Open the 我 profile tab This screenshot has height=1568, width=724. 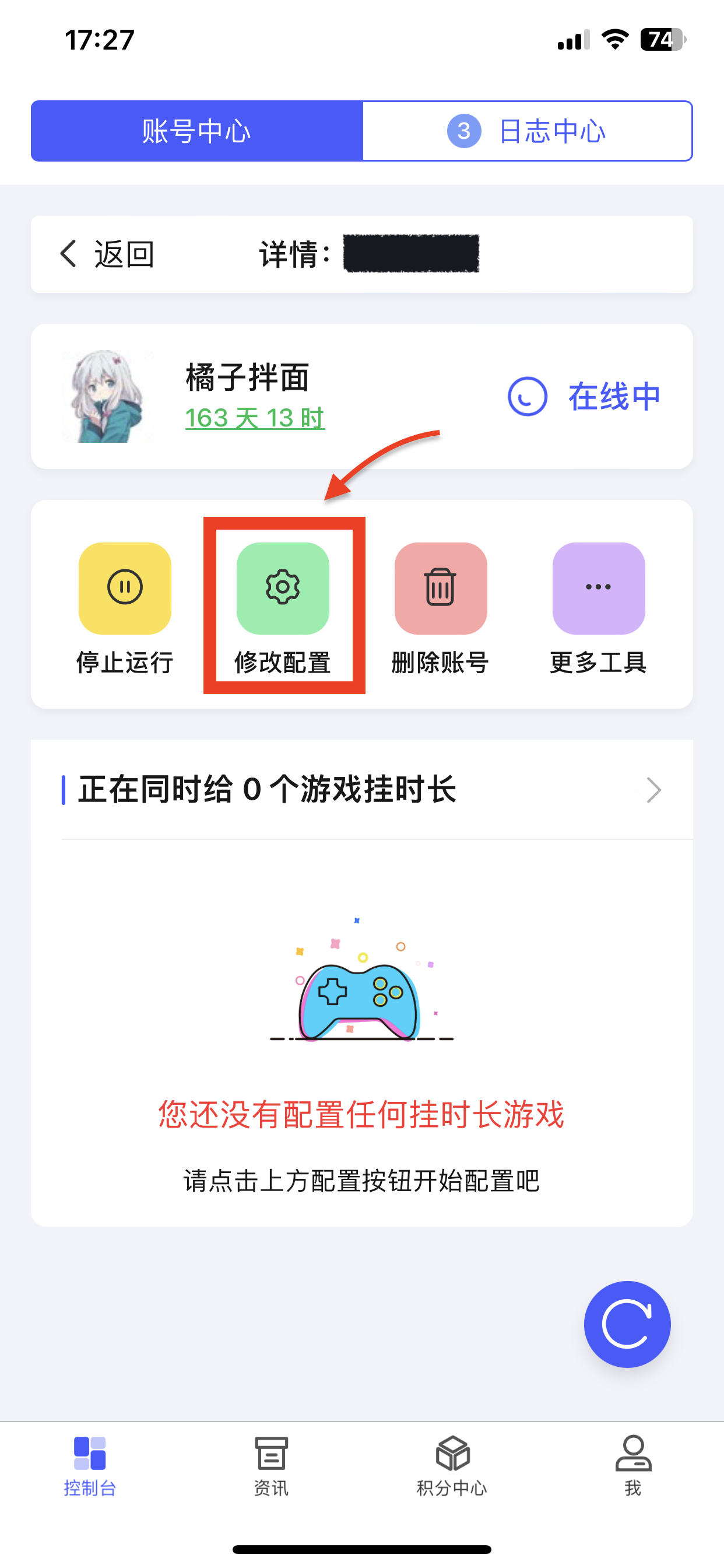coord(632,1466)
